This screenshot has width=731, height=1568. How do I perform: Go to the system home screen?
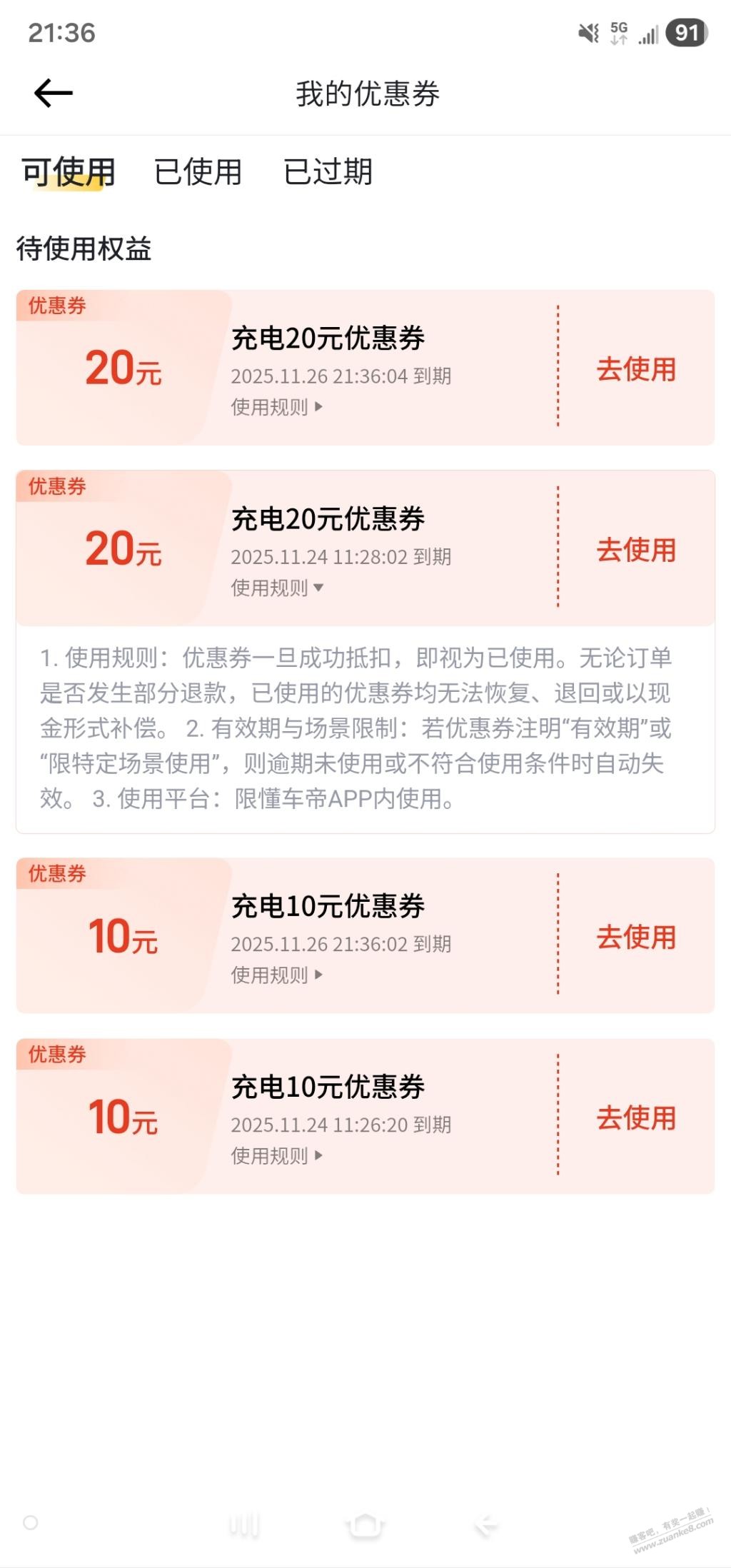[x=365, y=1524]
